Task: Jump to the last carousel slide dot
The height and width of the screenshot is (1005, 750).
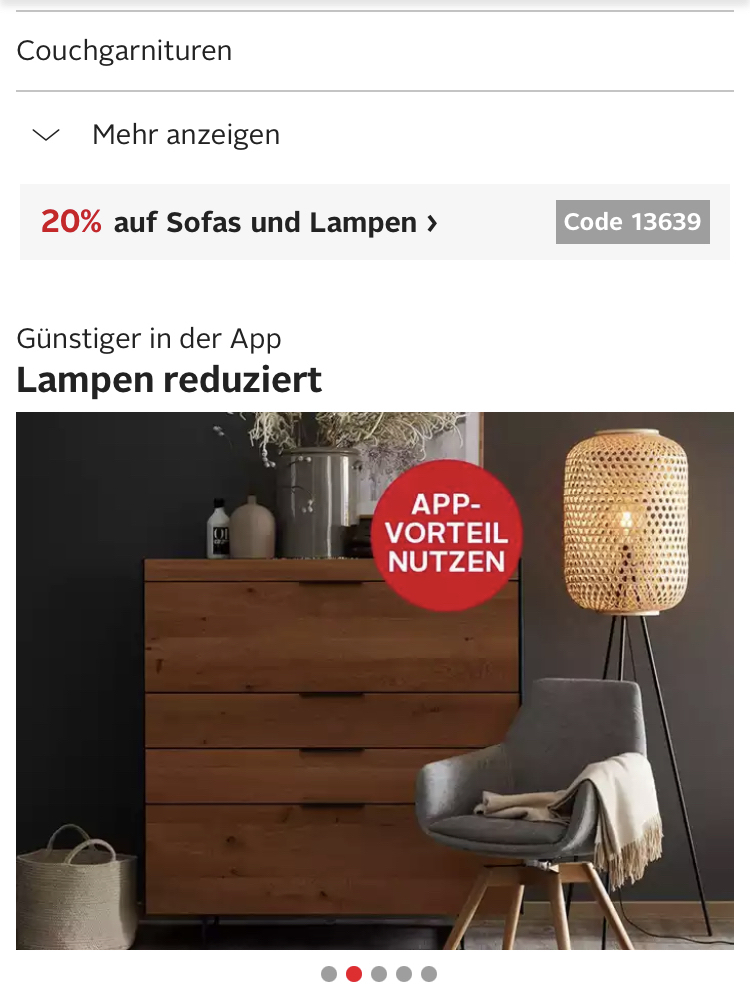Action: [x=429, y=974]
